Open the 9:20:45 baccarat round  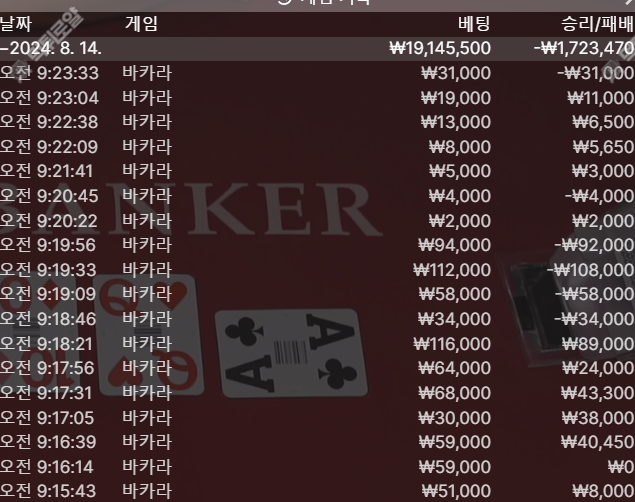[317, 195]
